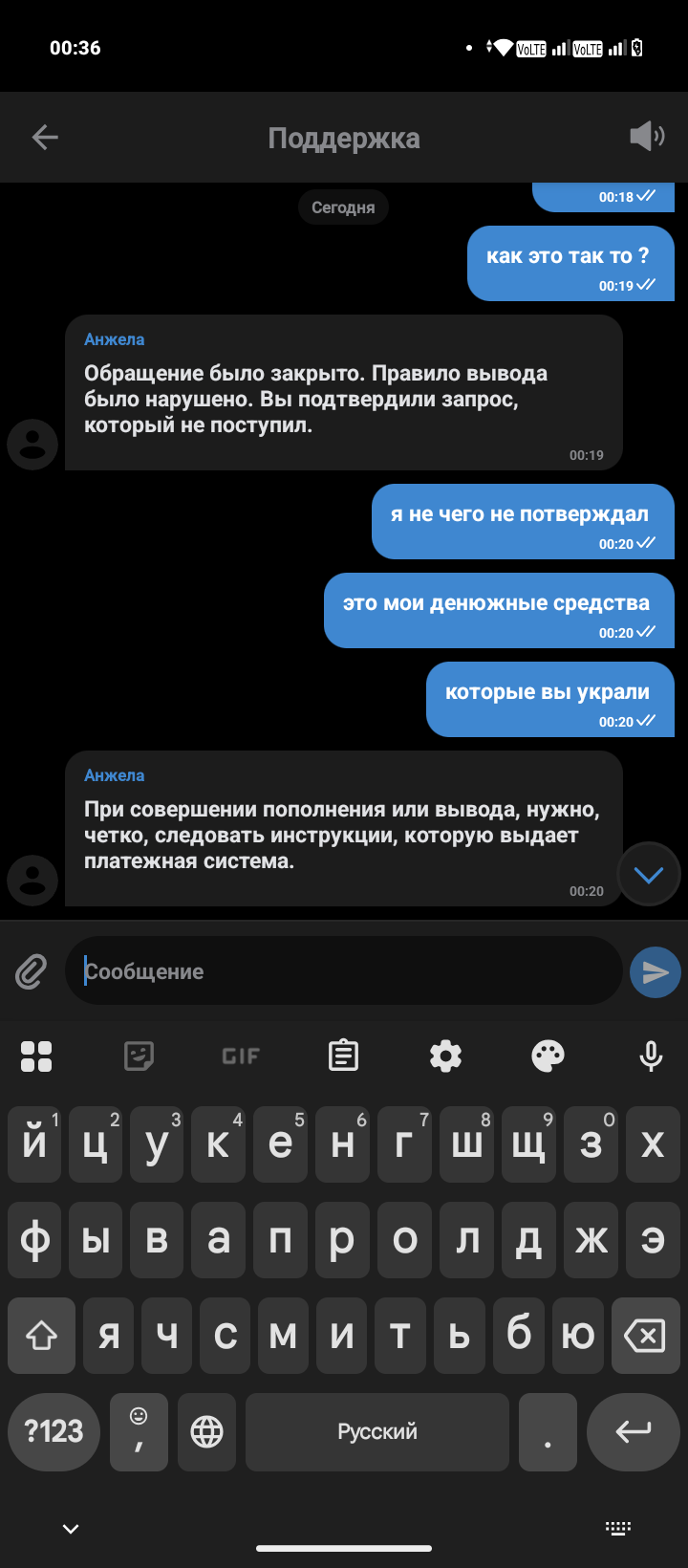Screen dimensions: 688x1568
Task: Start voice typing with the microphone
Action: [651, 1056]
